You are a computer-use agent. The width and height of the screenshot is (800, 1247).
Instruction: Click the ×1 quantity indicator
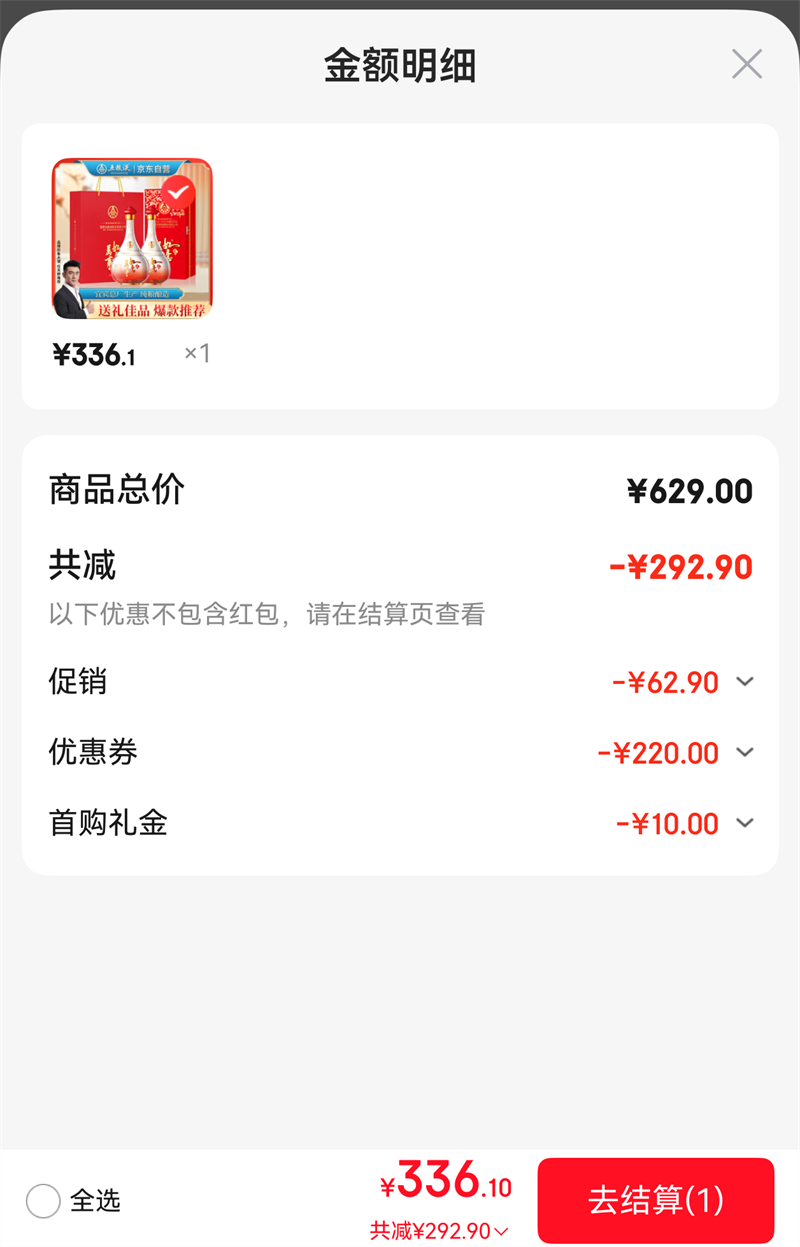[x=198, y=352]
